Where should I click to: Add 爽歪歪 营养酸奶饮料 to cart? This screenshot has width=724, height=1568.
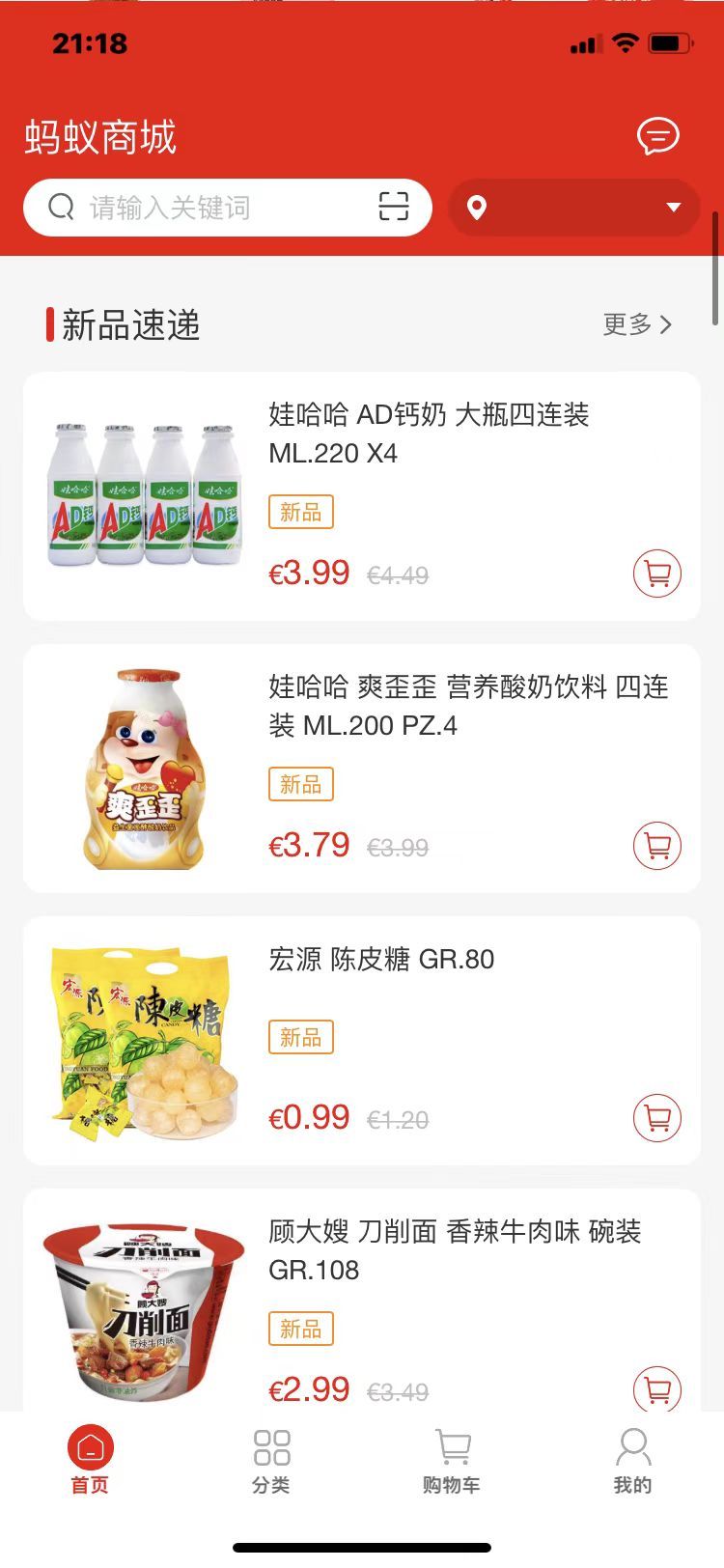tap(657, 847)
